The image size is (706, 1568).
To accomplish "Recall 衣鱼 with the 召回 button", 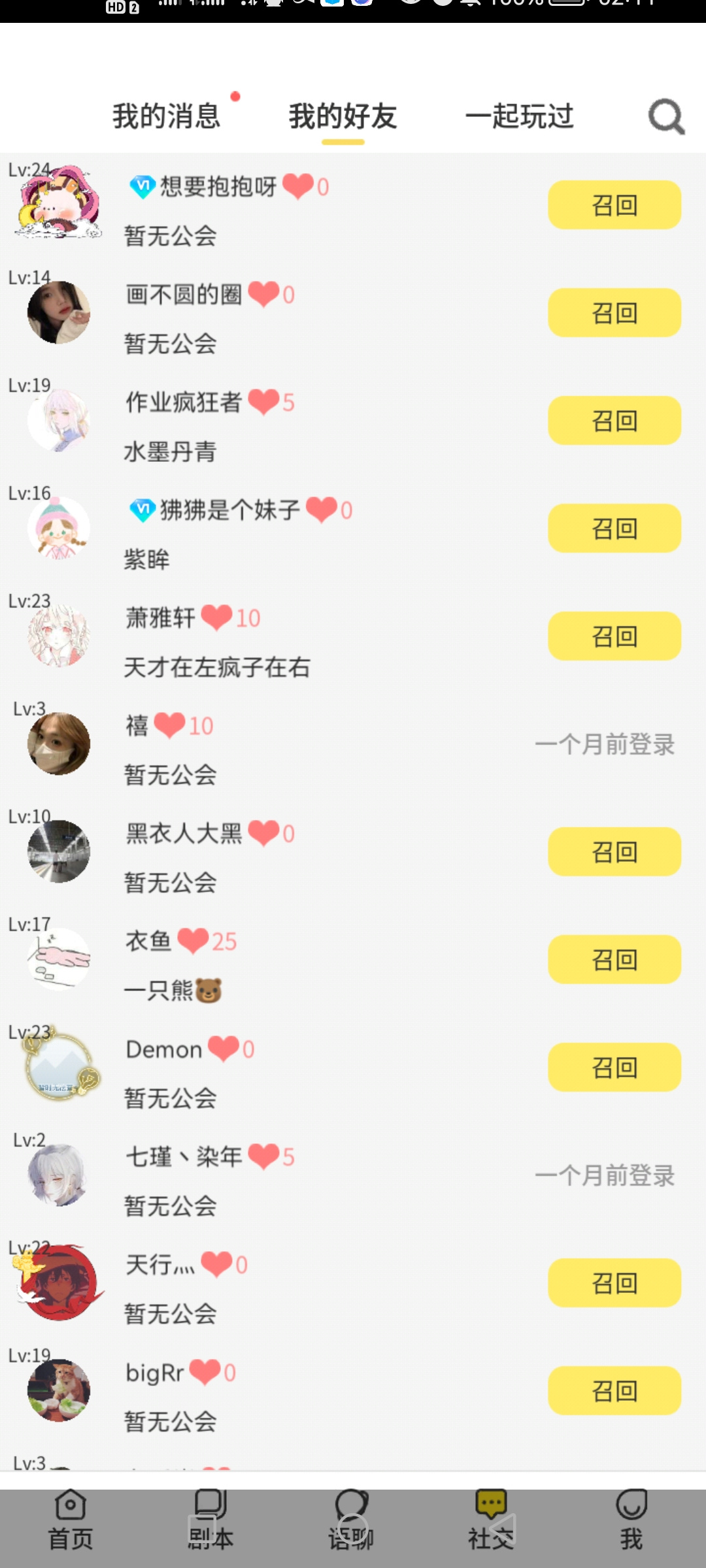I will (x=614, y=960).
